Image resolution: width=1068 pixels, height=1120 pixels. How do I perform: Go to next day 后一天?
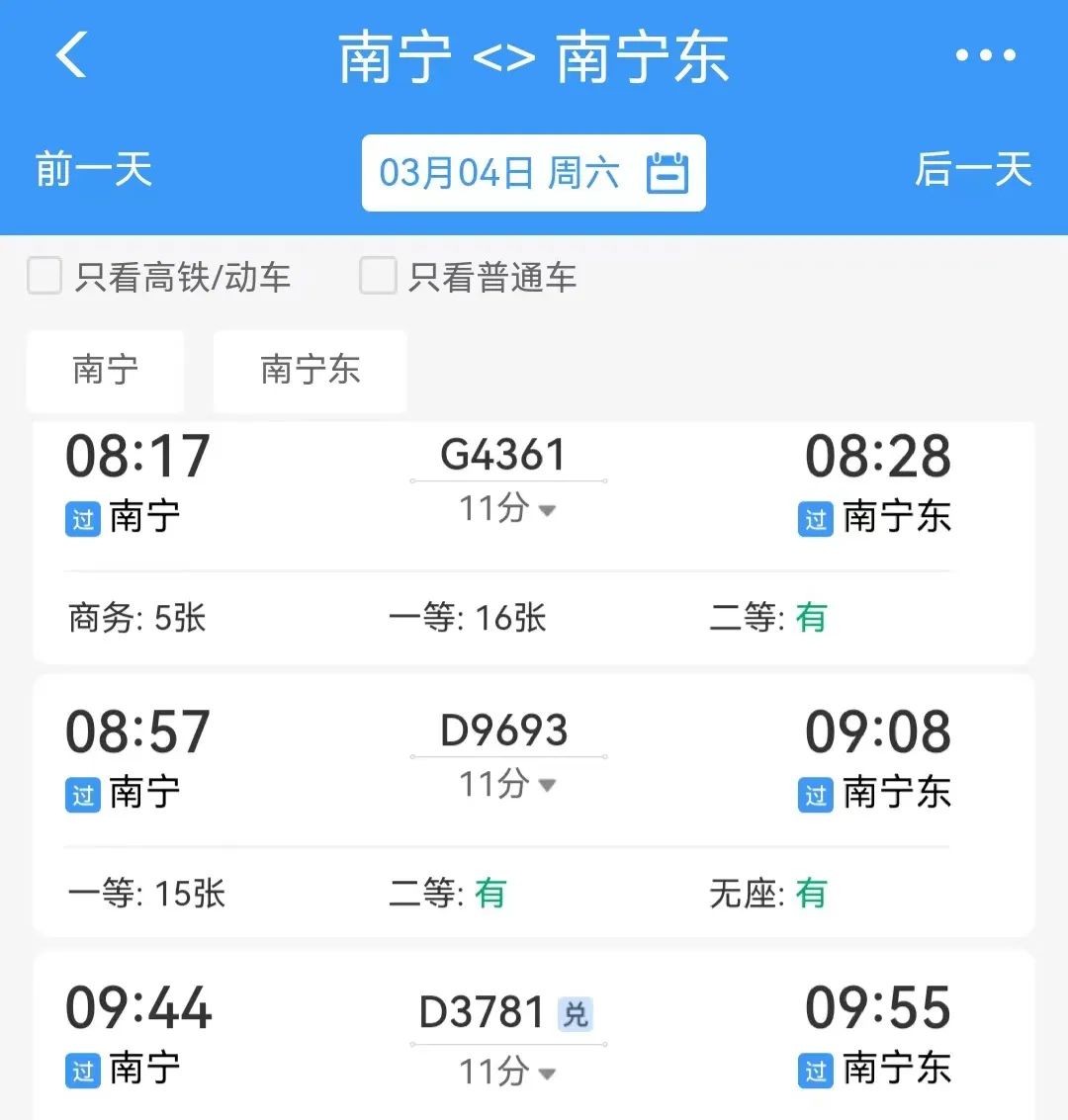(x=973, y=170)
